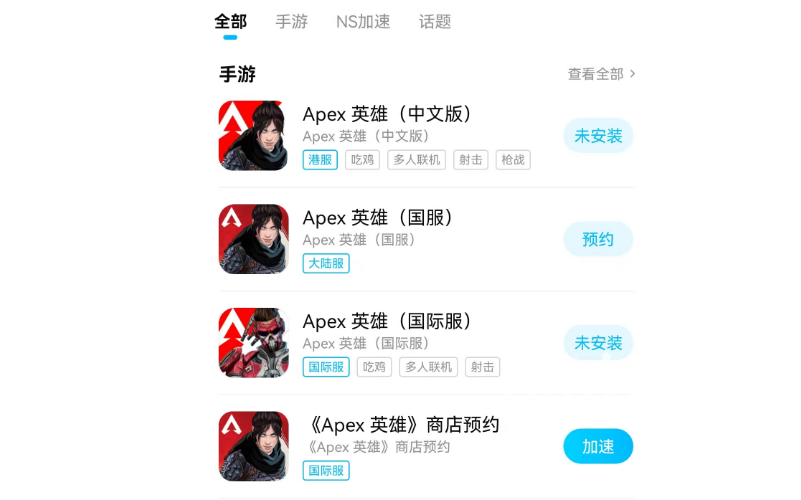Open 查看全部 for mobile games
The width and height of the screenshot is (801, 500).
[601, 74]
